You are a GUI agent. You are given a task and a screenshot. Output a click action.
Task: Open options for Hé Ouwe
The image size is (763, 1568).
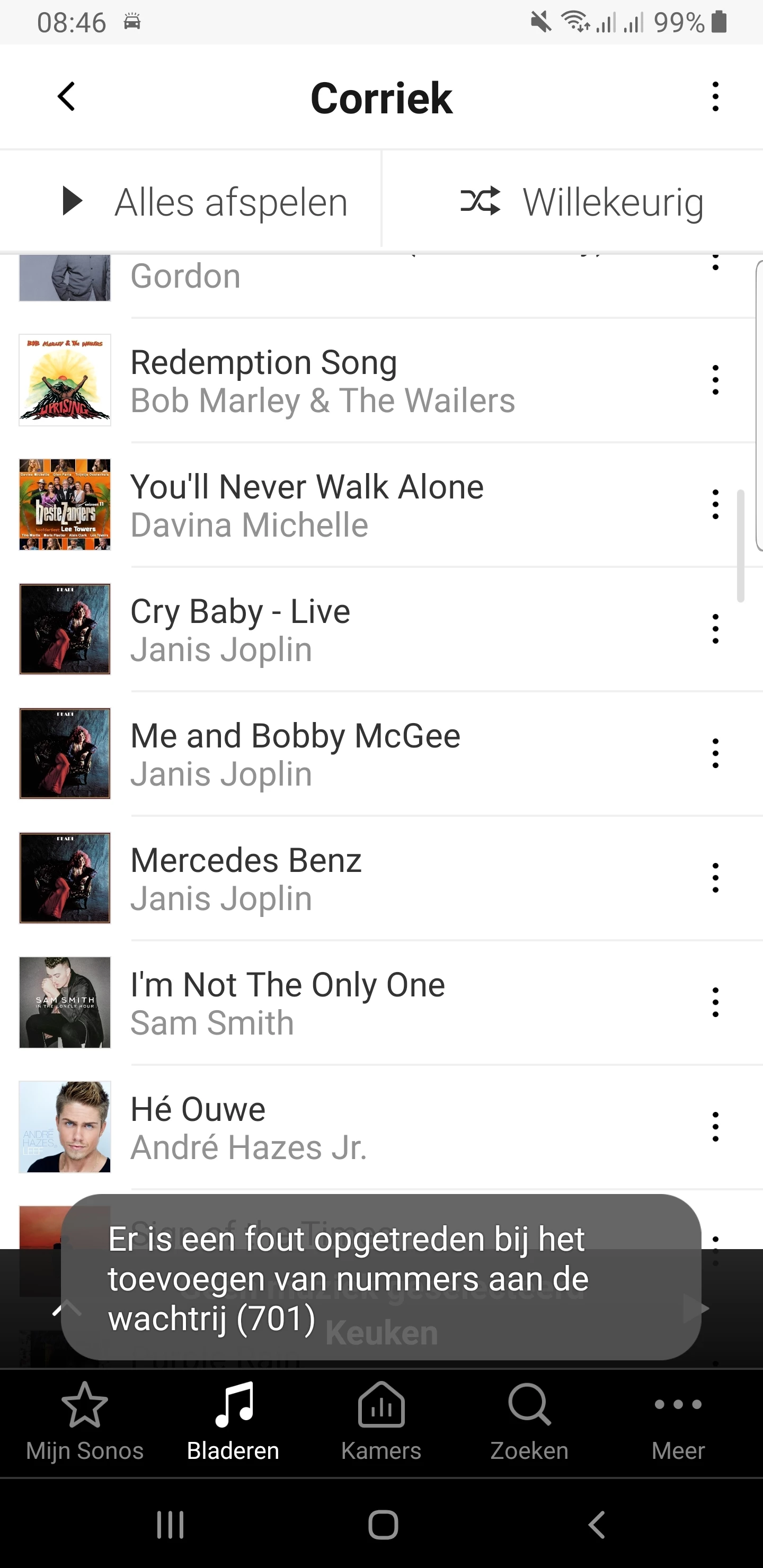click(715, 1127)
